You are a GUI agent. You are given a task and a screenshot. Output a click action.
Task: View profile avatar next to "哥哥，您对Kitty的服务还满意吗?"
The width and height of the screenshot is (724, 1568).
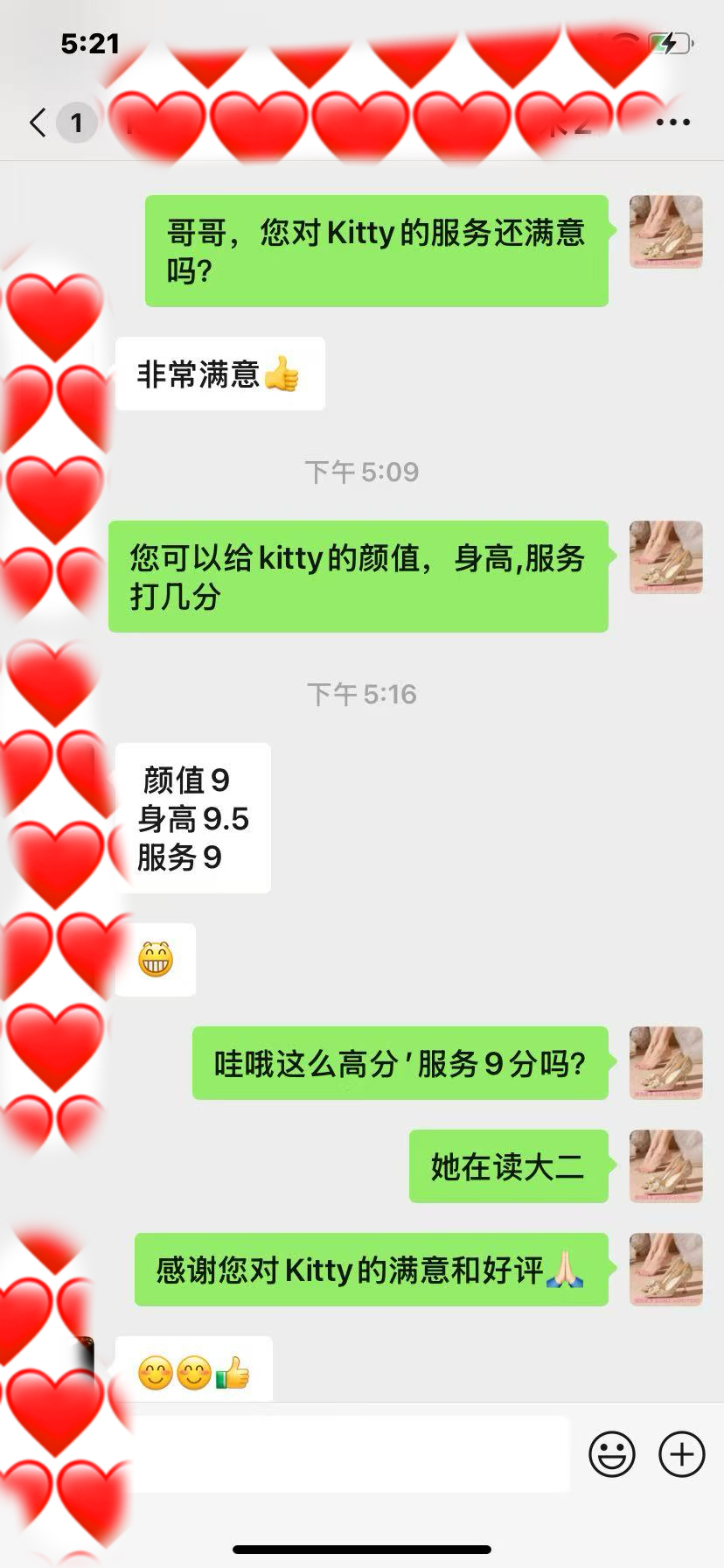665,232
